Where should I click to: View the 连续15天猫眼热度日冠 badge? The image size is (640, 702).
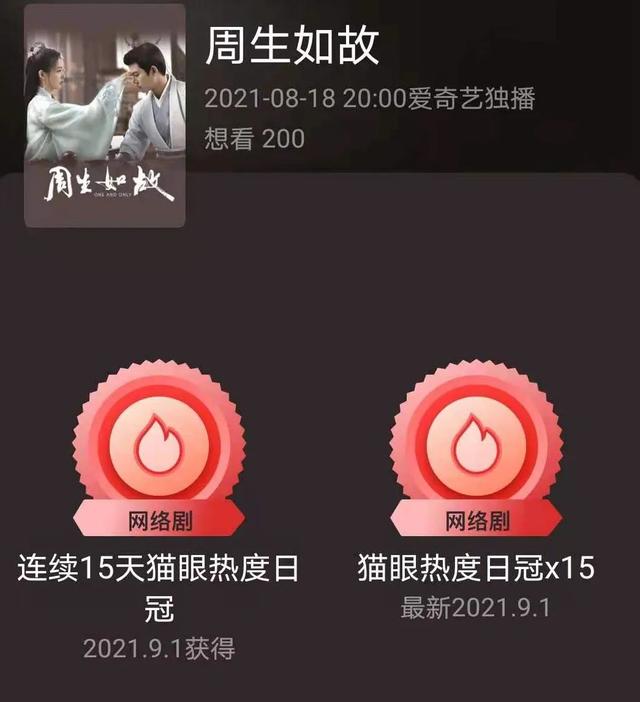coord(161,444)
